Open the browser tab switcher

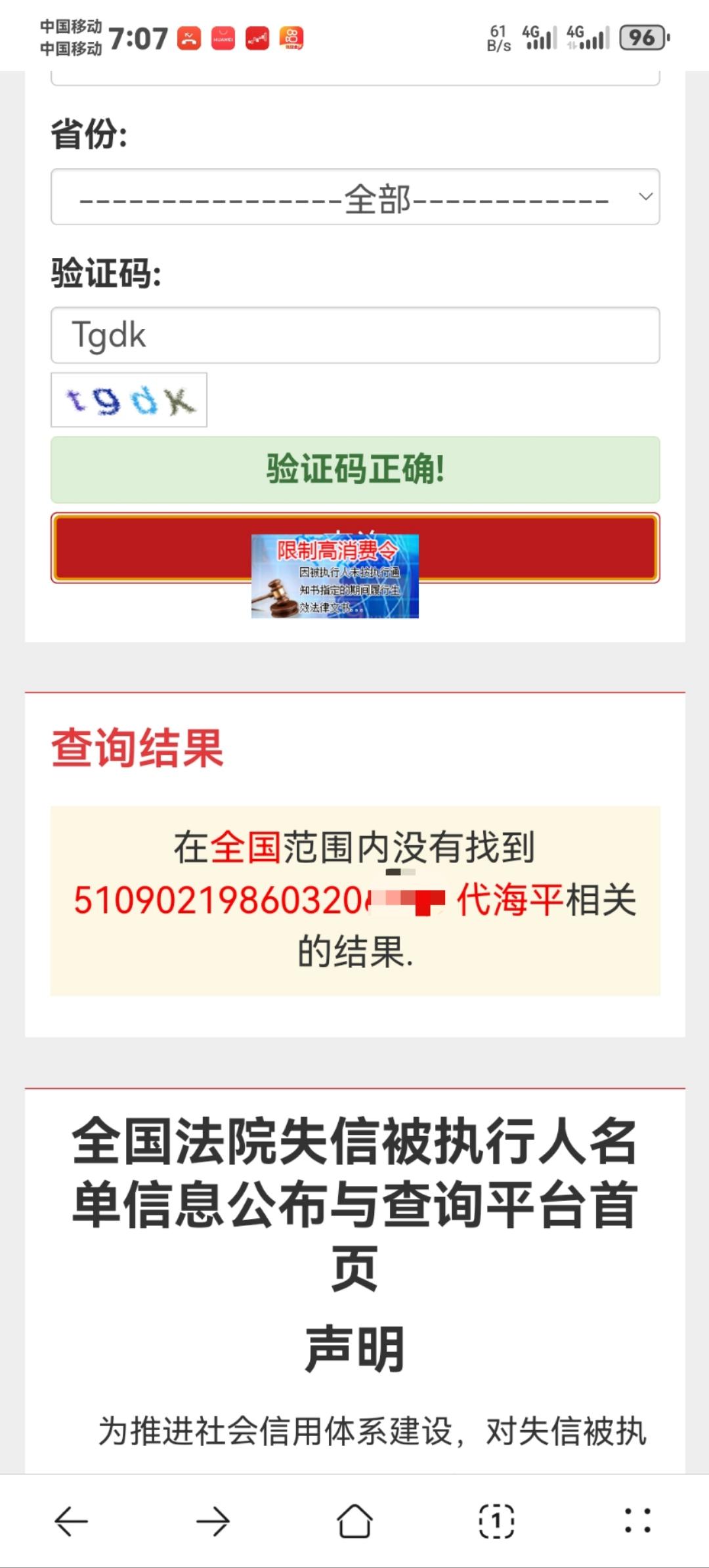coord(496,1521)
